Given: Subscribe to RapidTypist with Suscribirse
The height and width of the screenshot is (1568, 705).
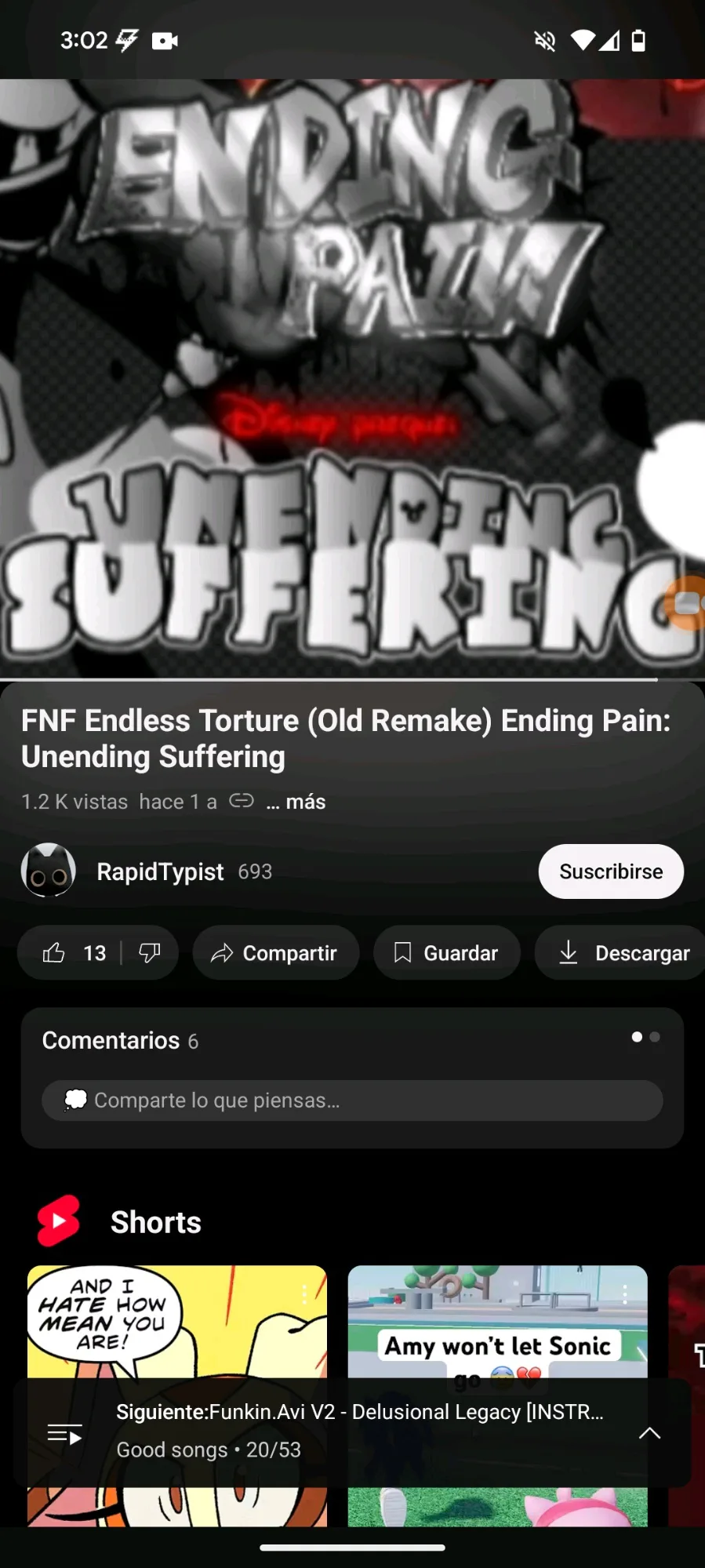Looking at the screenshot, I should tap(611, 871).
